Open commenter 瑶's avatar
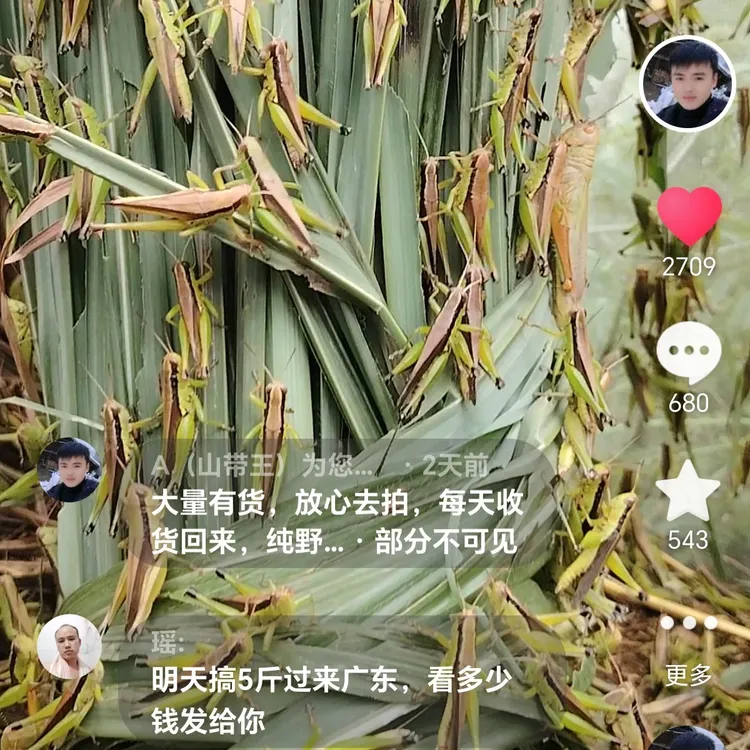 coord(68,647)
